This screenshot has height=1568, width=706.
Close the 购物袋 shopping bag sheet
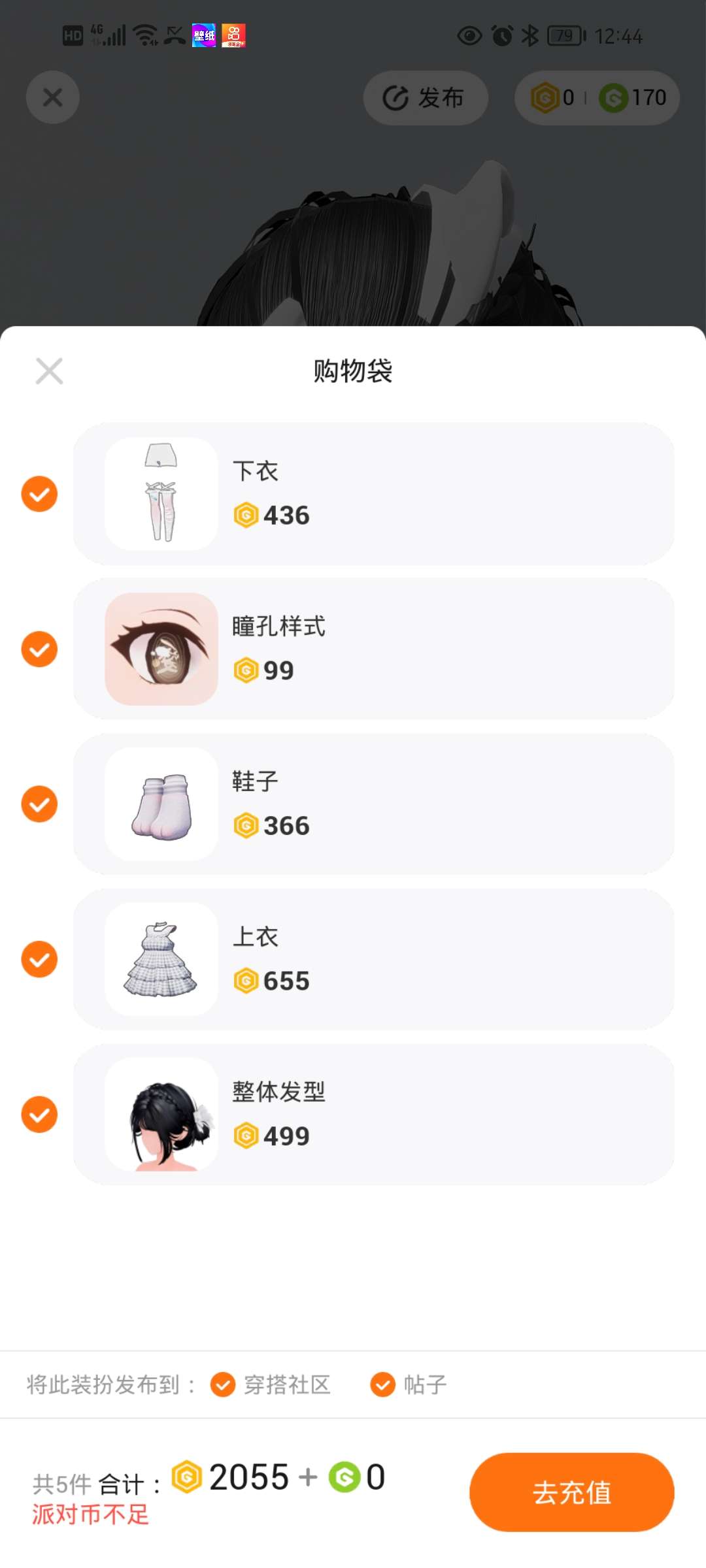[49, 371]
